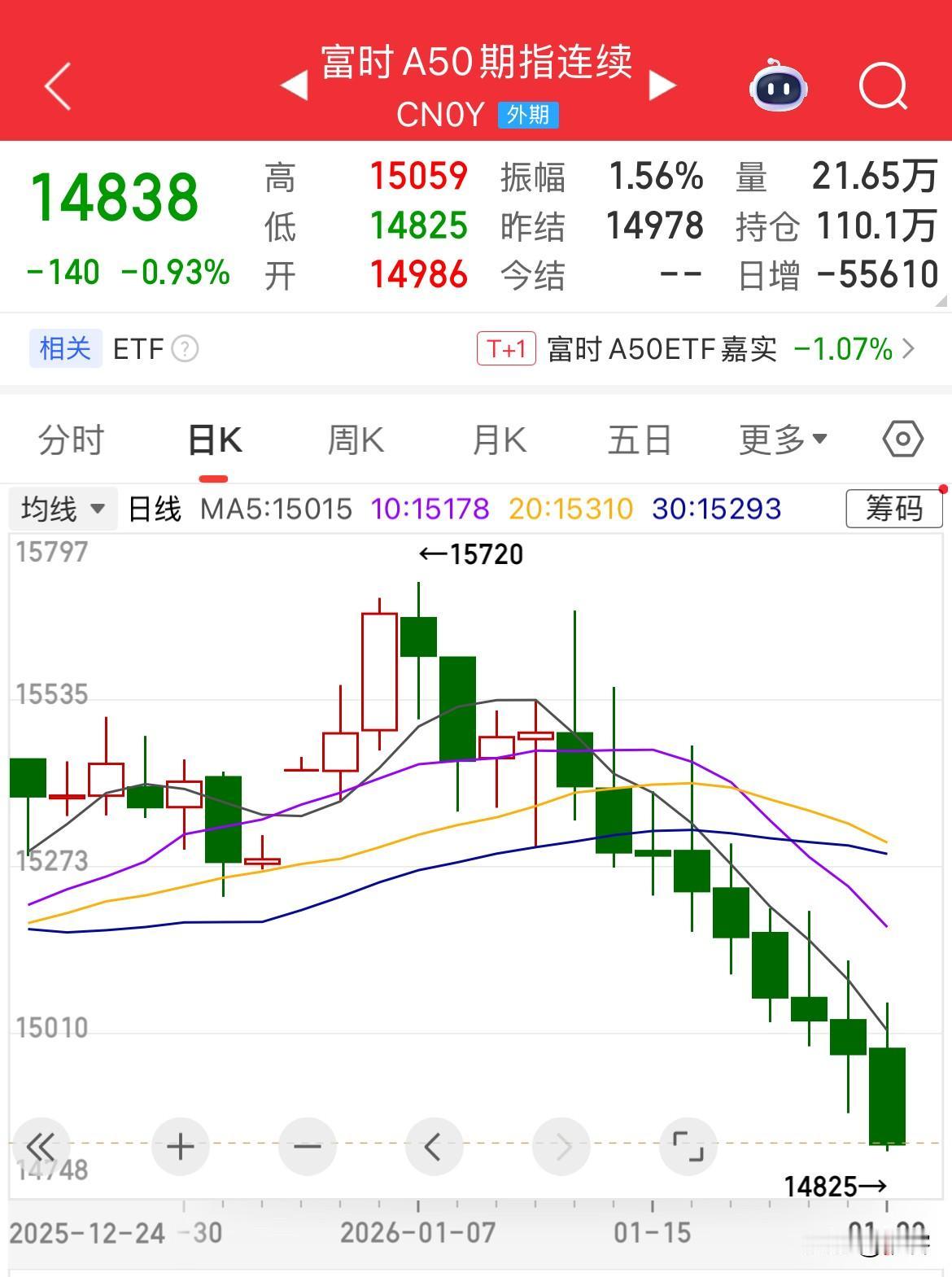
Task: Open search from the header
Action: click(x=883, y=85)
